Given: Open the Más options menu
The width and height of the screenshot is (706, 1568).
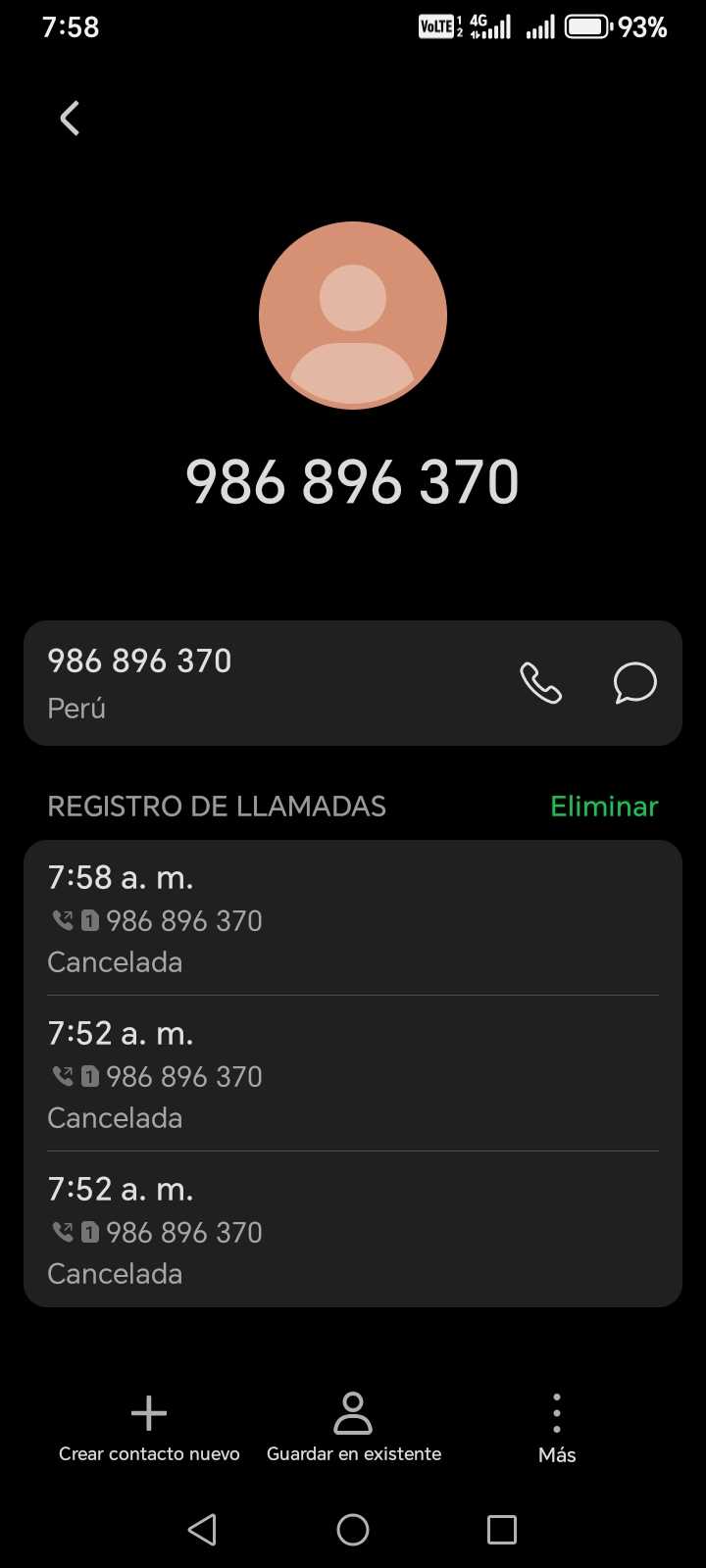Looking at the screenshot, I should coord(556,1427).
